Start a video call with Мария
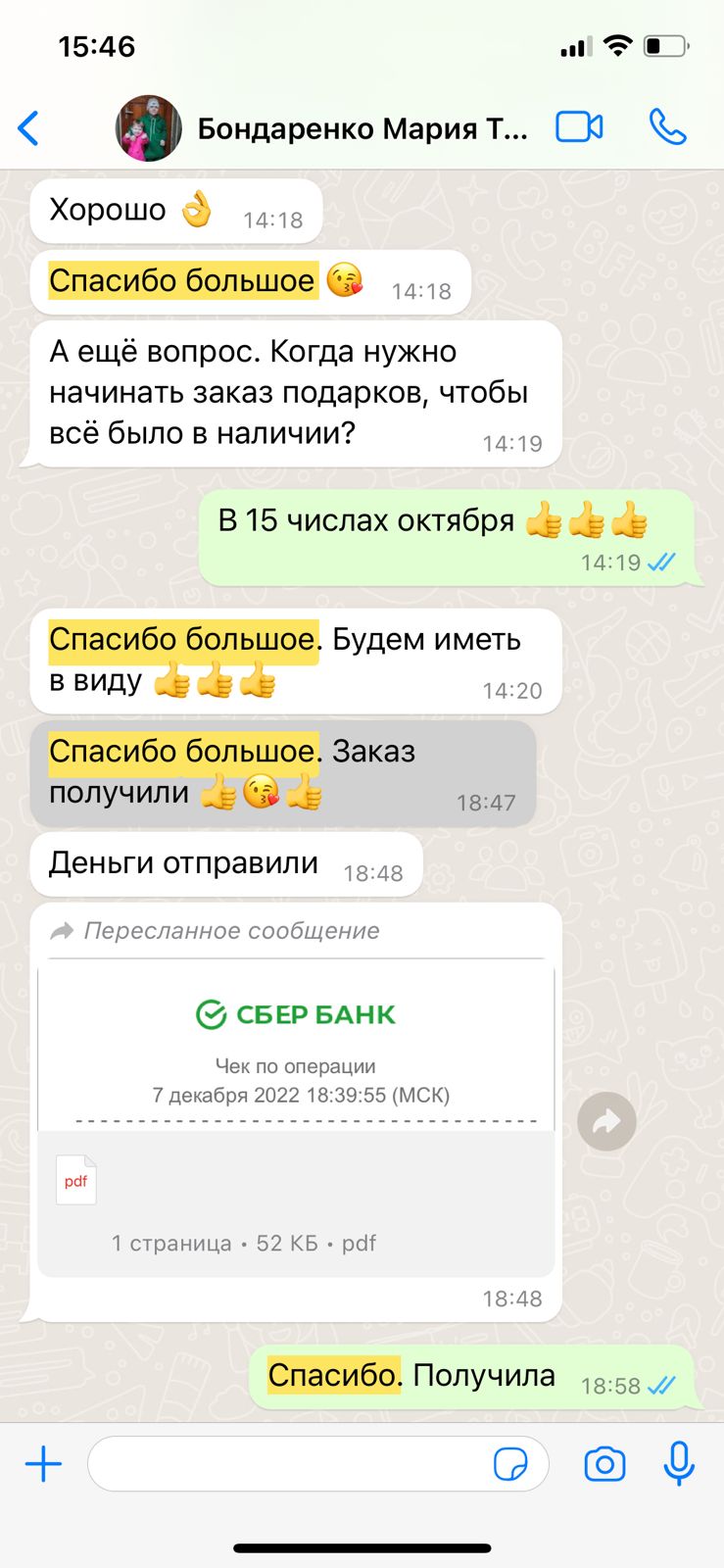The height and width of the screenshot is (1568, 724). coord(579,127)
